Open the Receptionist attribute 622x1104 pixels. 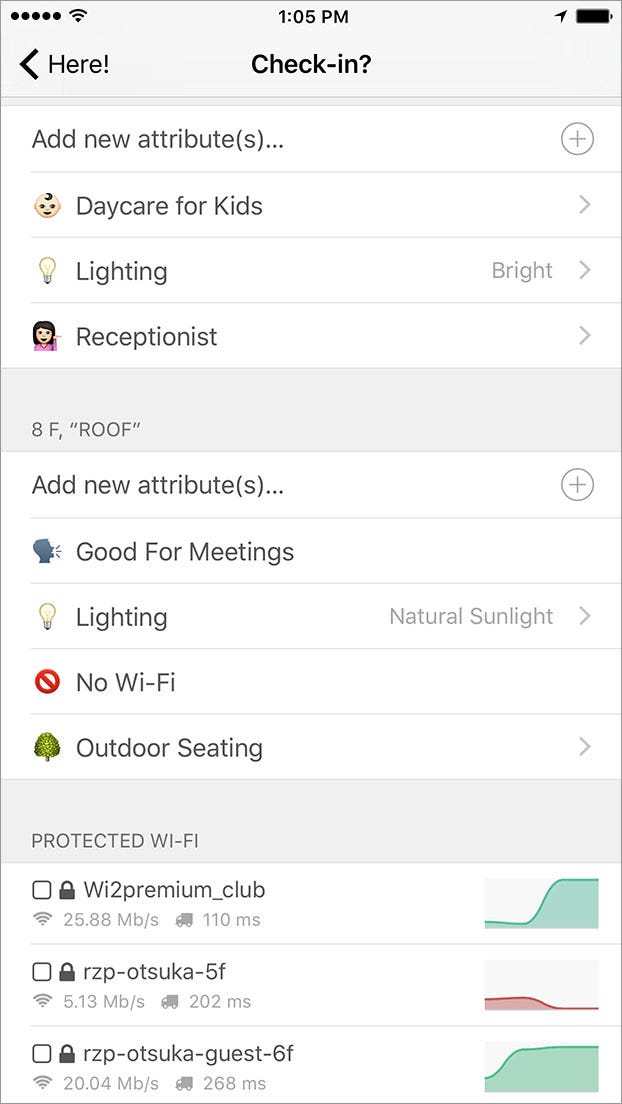(311, 337)
